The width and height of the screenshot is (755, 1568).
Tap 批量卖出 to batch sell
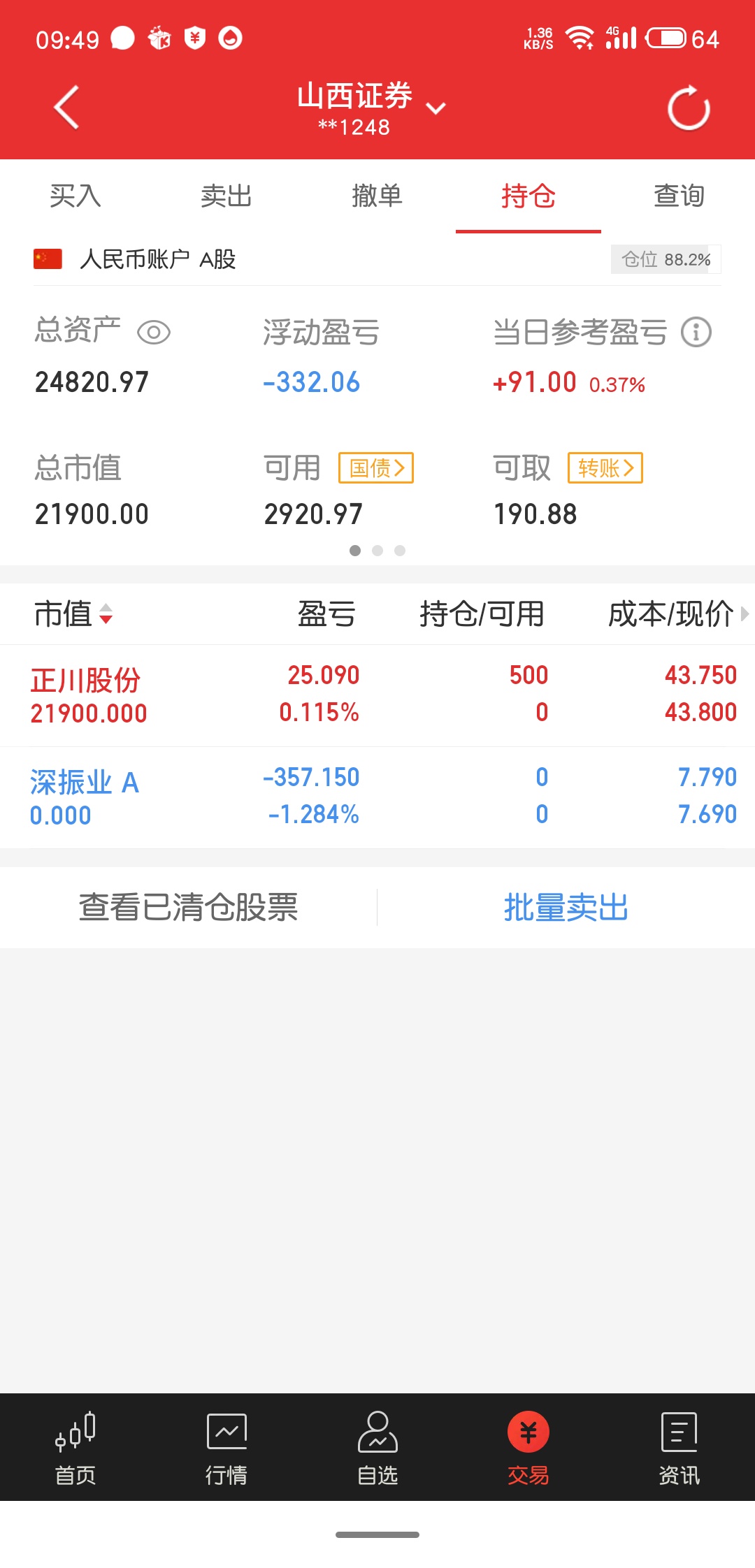(566, 907)
